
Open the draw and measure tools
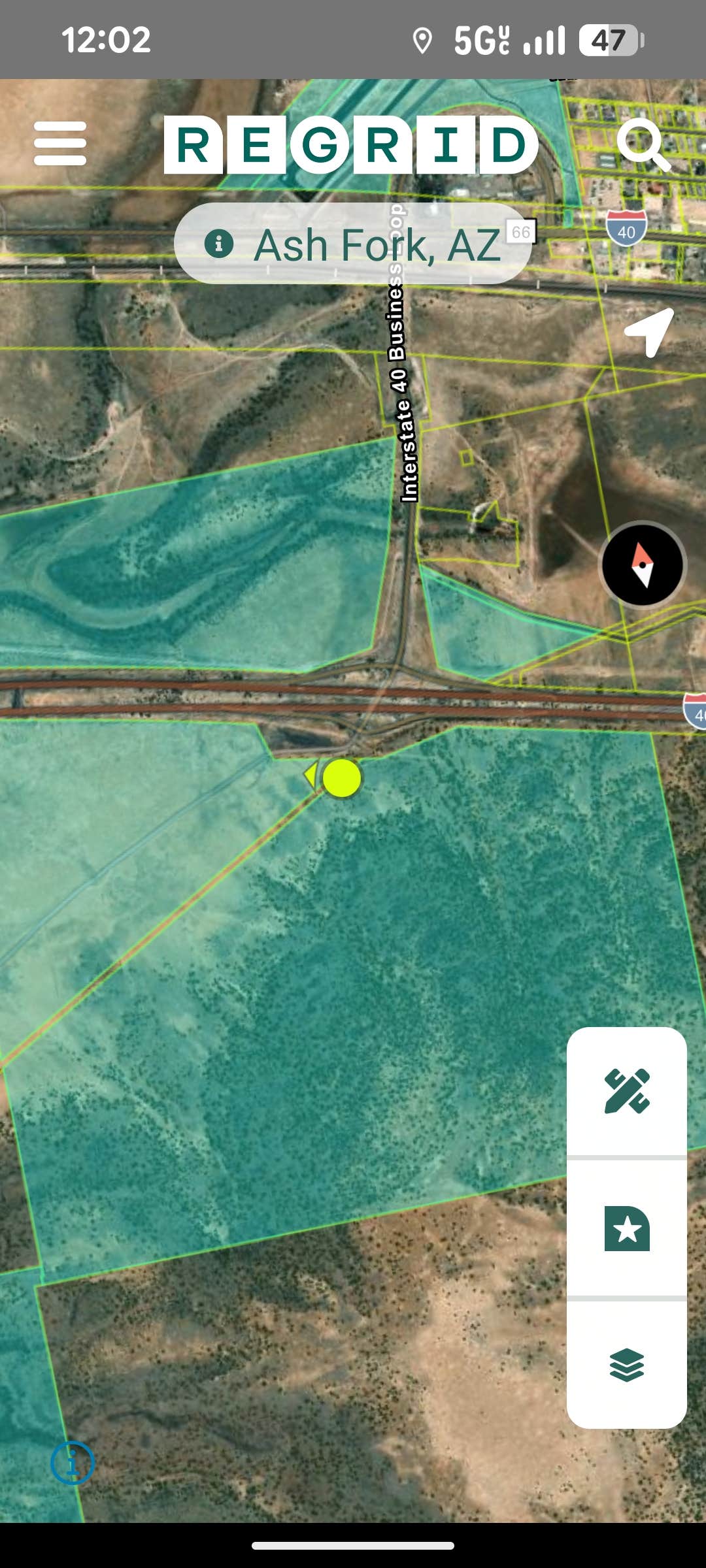point(627,1091)
